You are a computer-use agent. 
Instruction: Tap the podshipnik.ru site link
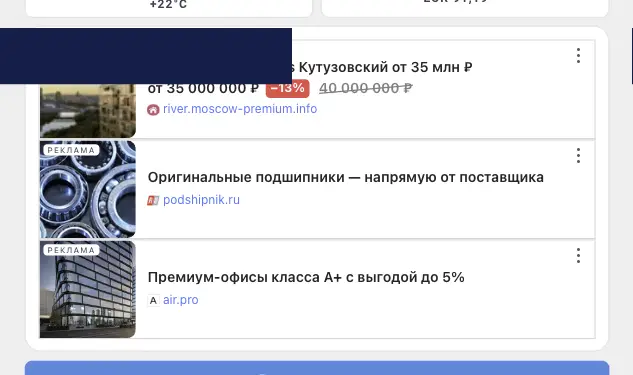[x=201, y=200]
